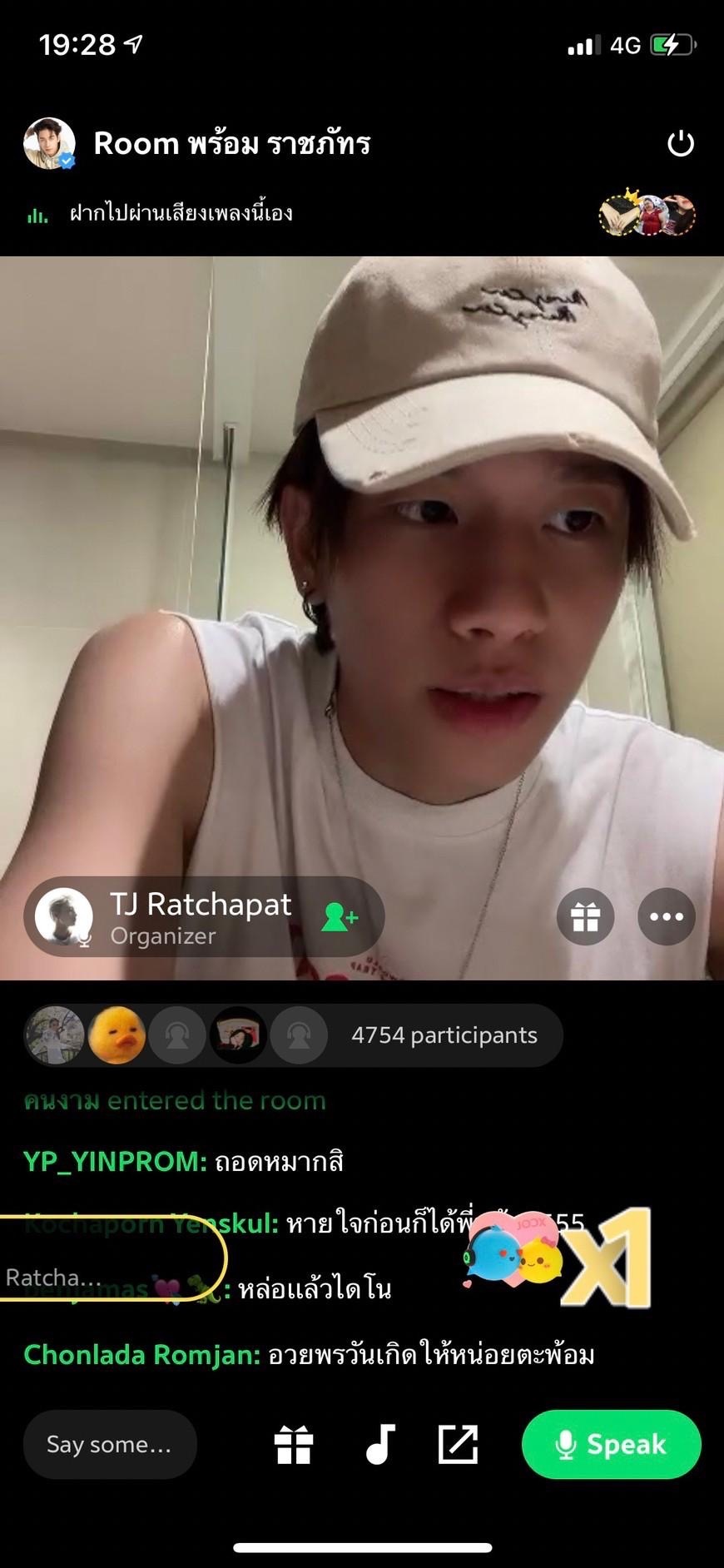Open the now playing song title
The image size is (724, 1568).
pos(181,213)
